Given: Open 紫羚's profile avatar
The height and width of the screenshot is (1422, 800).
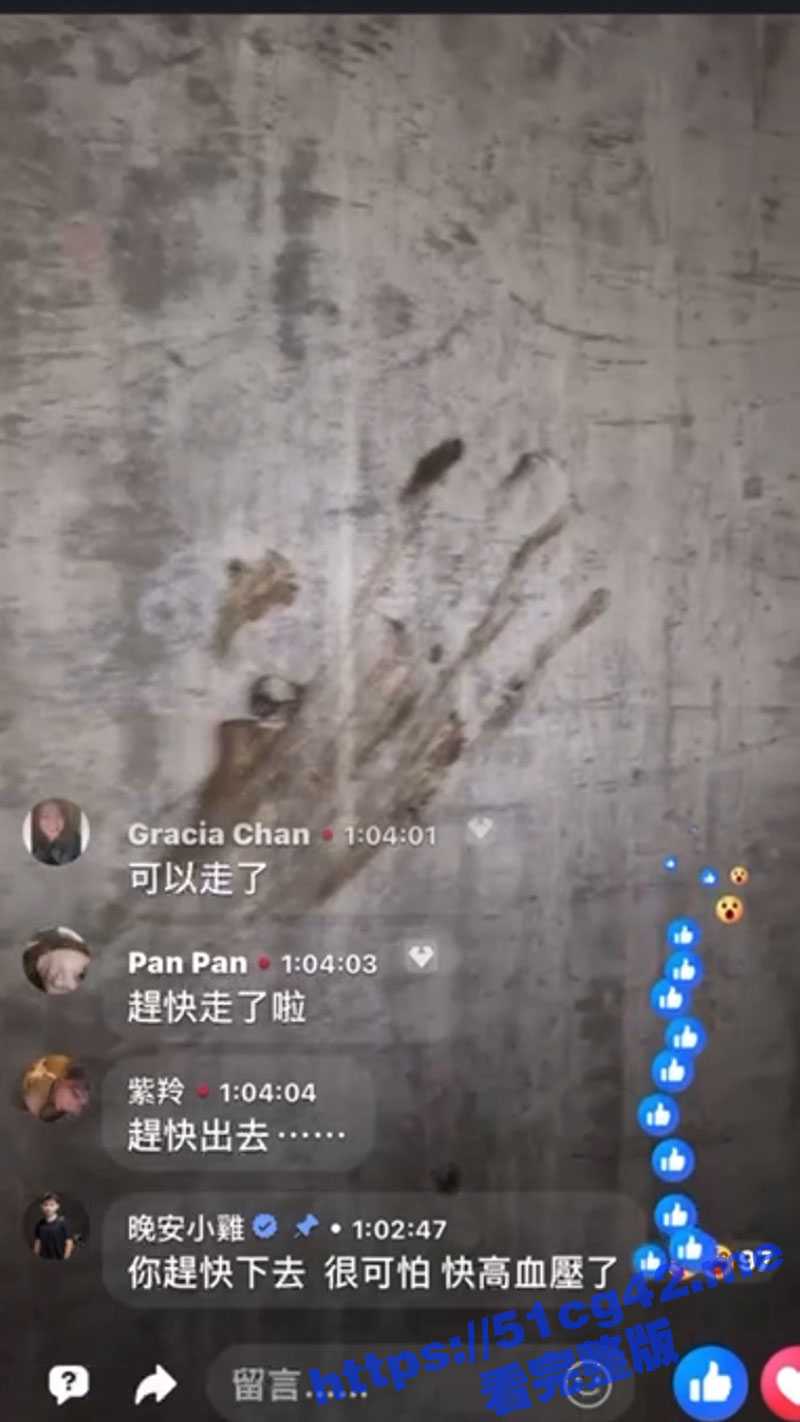Looking at the screenshot, I should point(56,1090).
